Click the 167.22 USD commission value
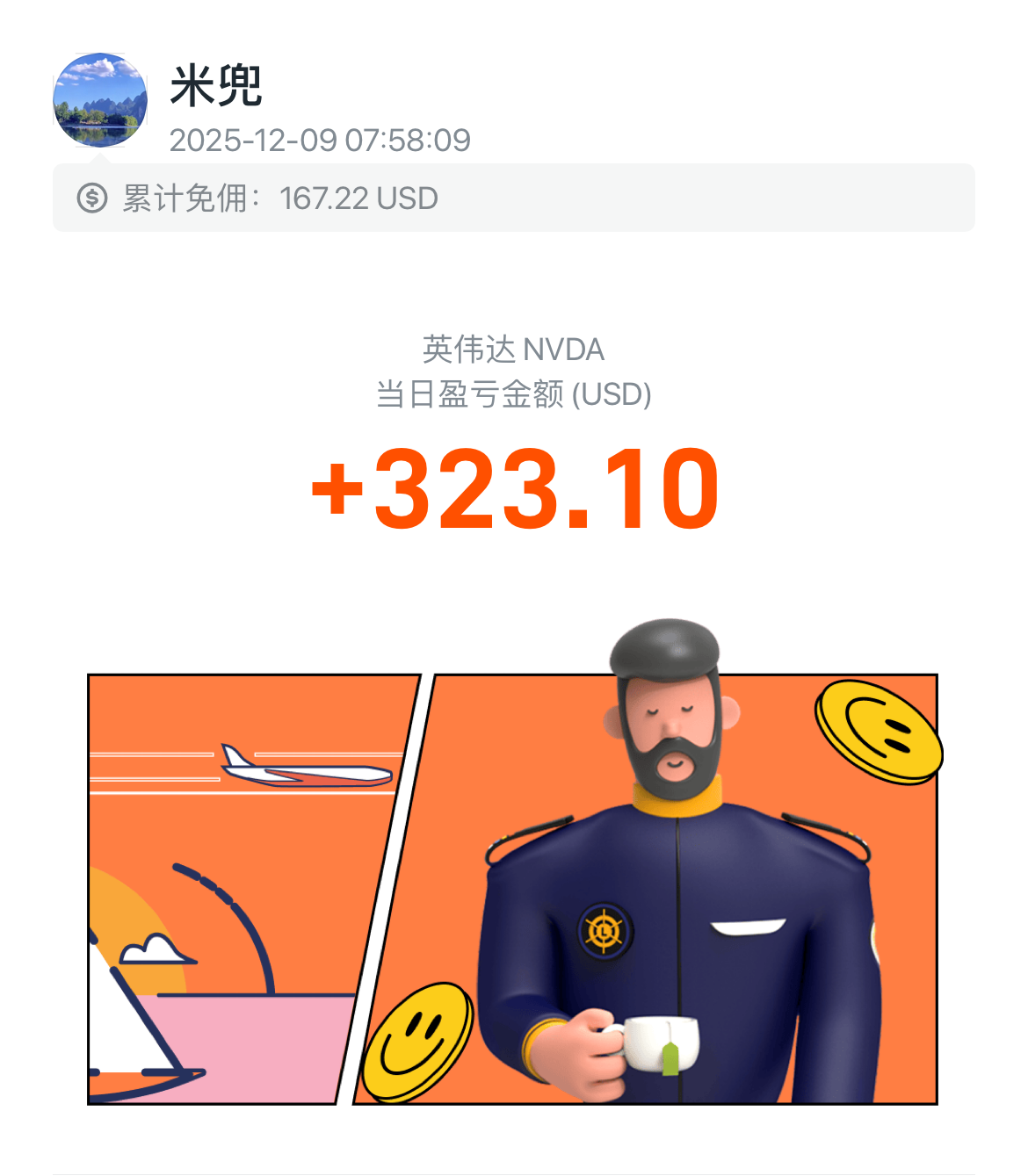 click(x=360, y=198)
